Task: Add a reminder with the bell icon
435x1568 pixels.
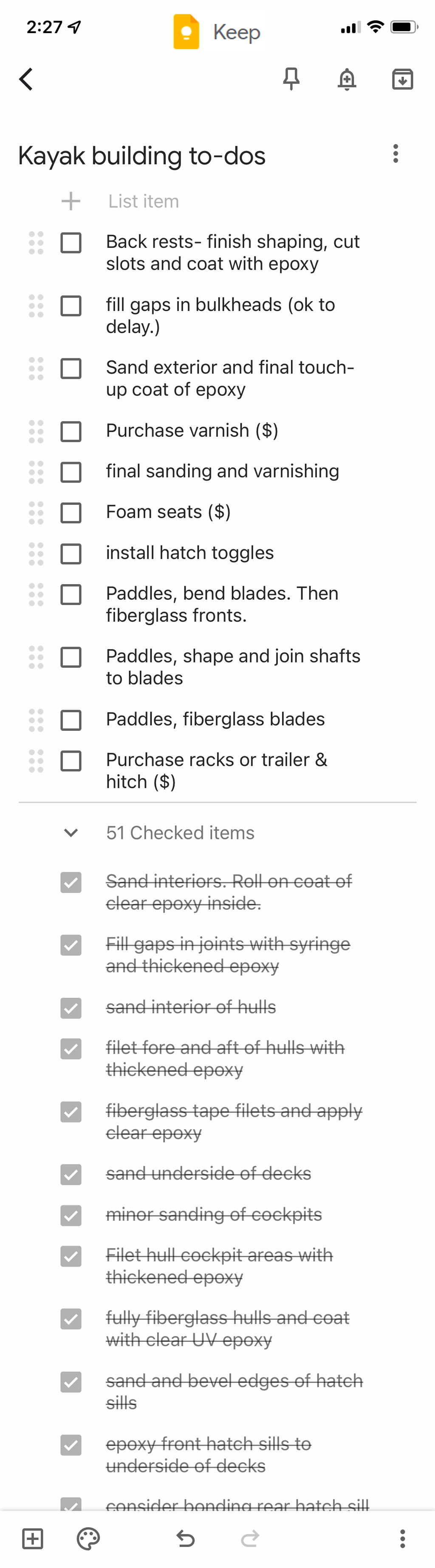Action: [x=347, y=79]
